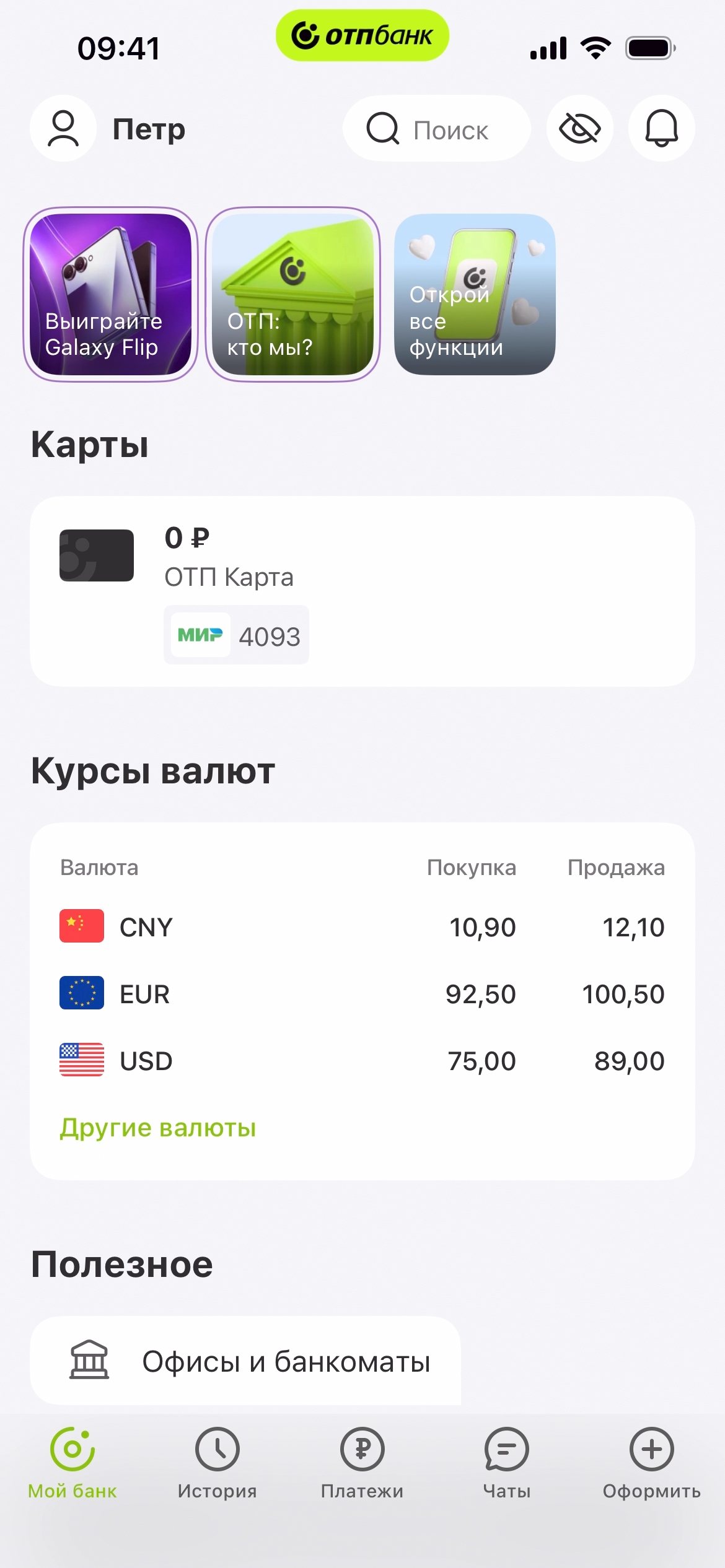Tap the Поиск search field
The width and height of the screenshot is (725, 1568).
click(x=436, y=129)
